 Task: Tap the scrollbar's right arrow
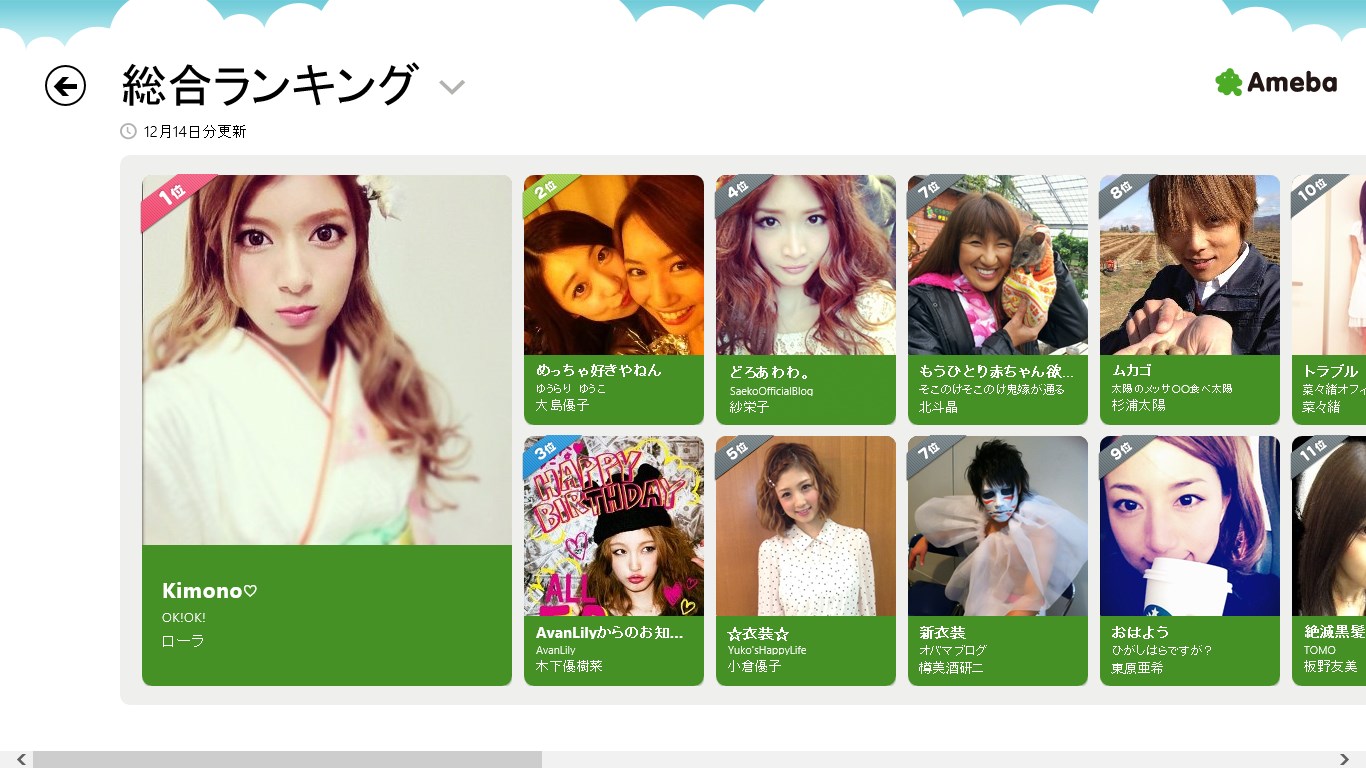click(x=1345, y=760)
